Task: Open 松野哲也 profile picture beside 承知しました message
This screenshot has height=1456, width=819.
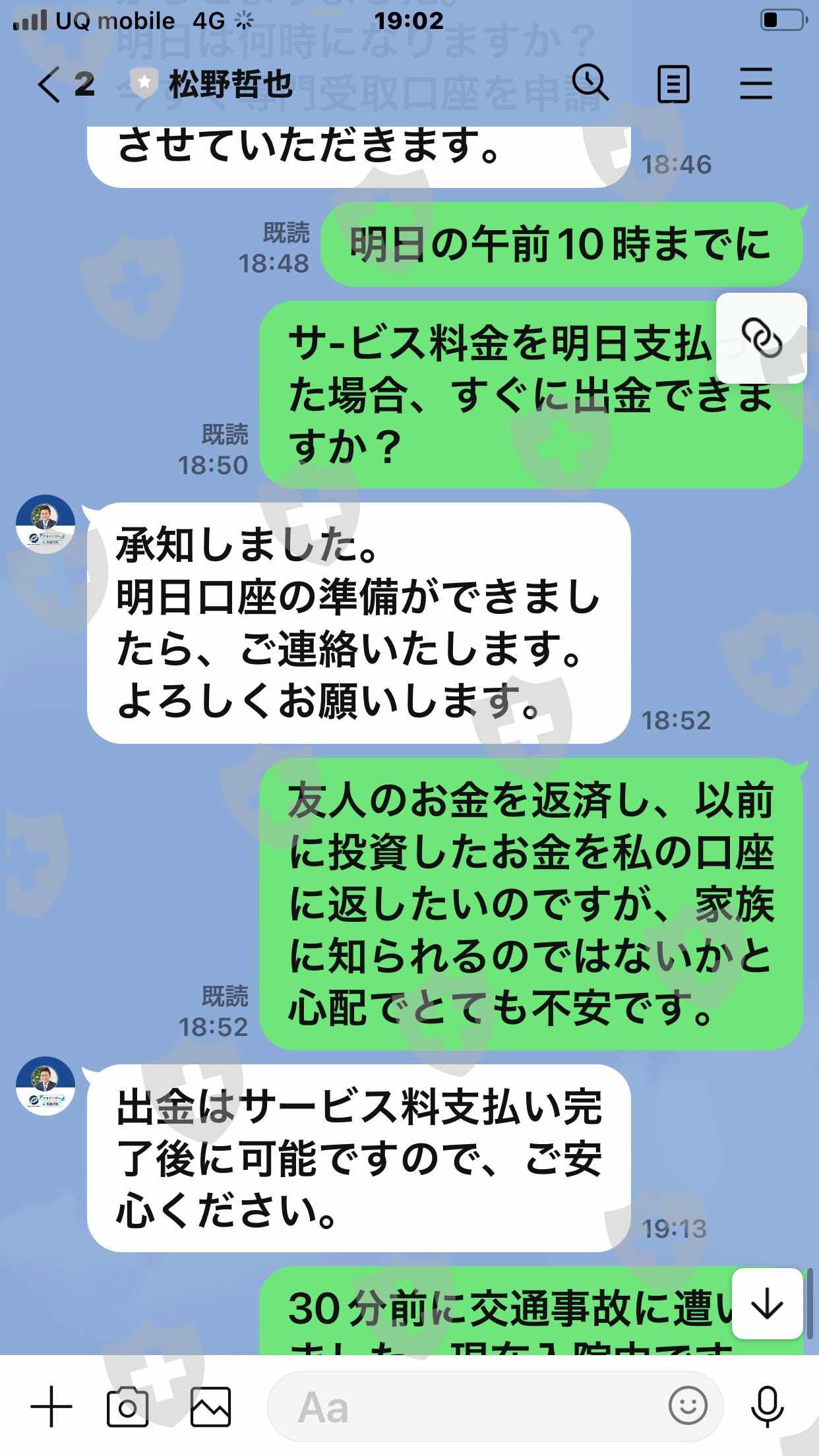Action: (45, 524)
